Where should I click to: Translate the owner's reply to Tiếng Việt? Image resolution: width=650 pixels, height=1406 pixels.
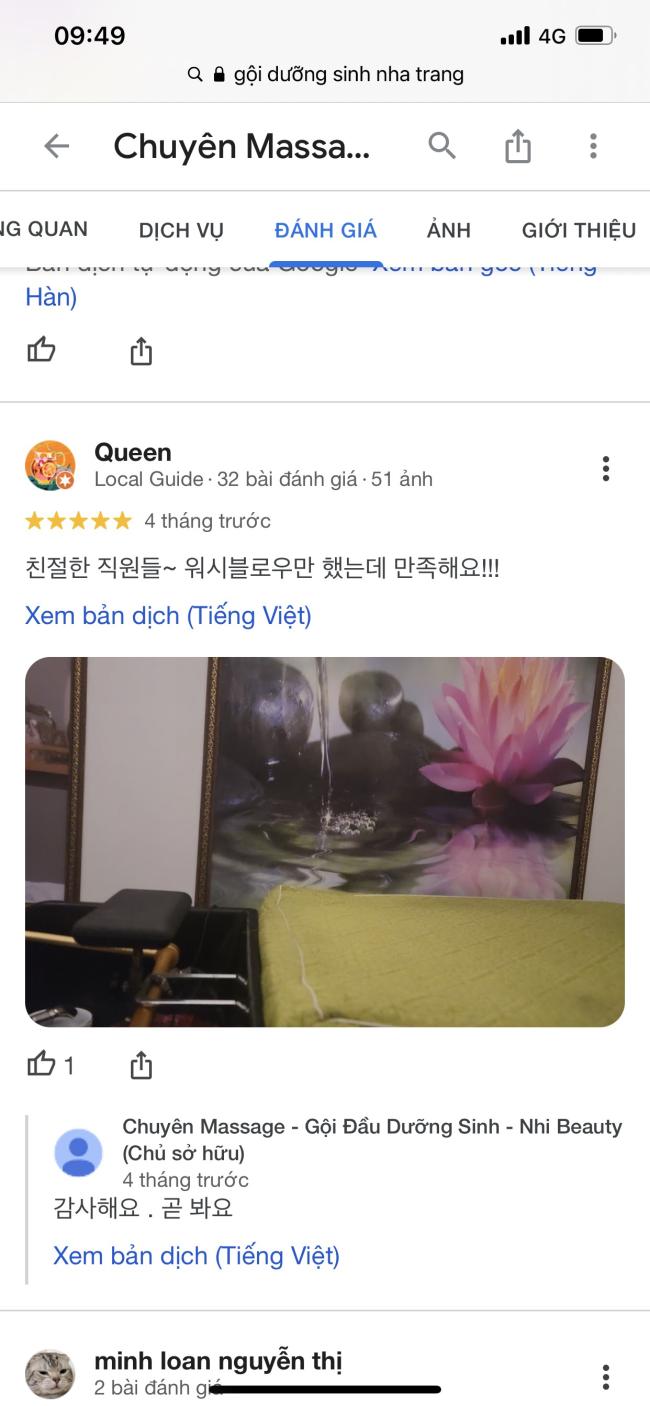click(x=196, y=1255)
